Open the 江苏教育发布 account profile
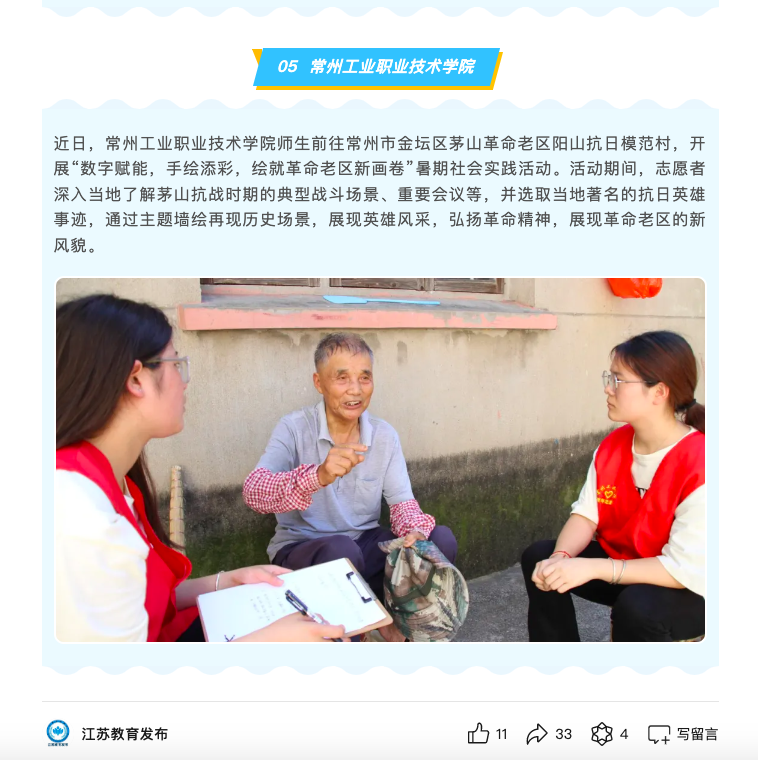This screenshot has height=760, width=758. [x=124, y=734]
